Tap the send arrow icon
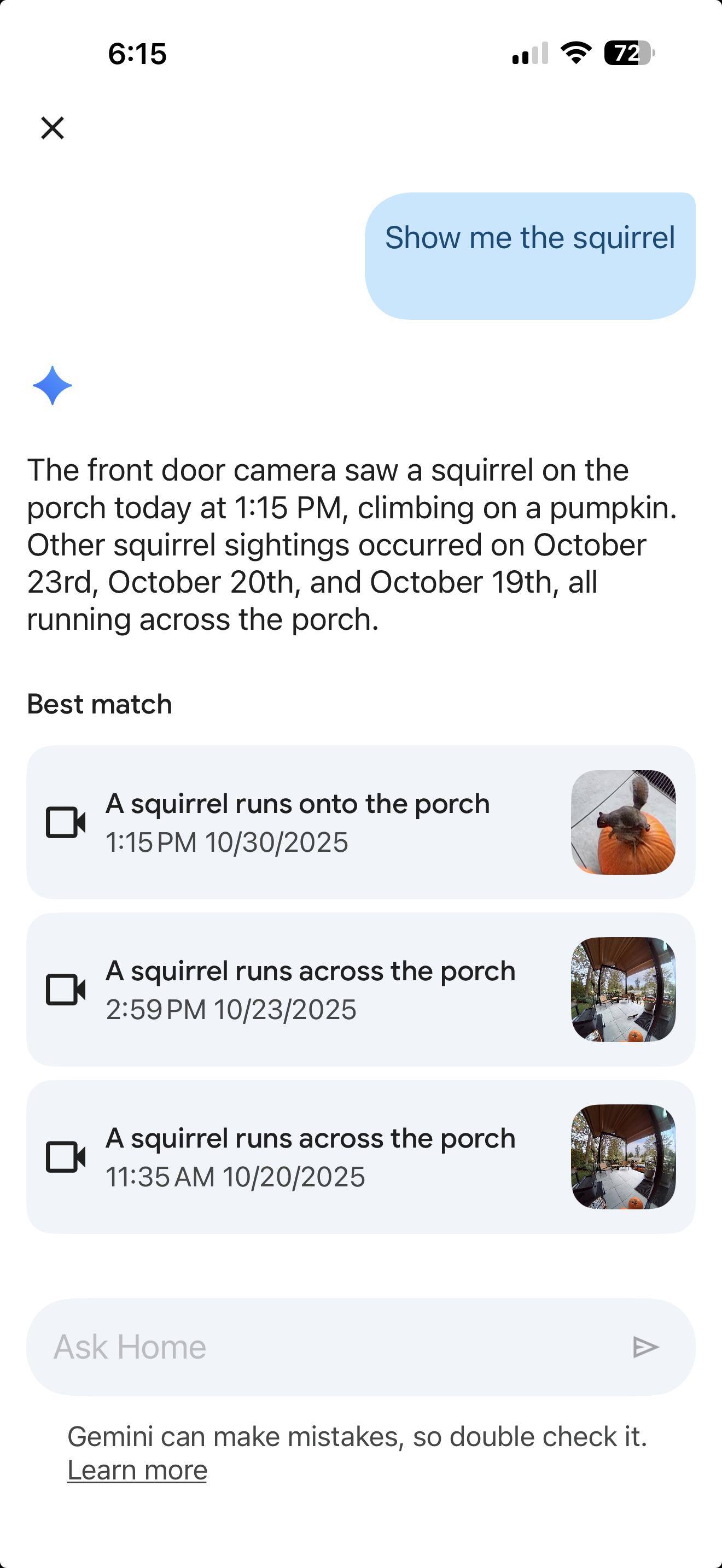 click(645, 1347)
